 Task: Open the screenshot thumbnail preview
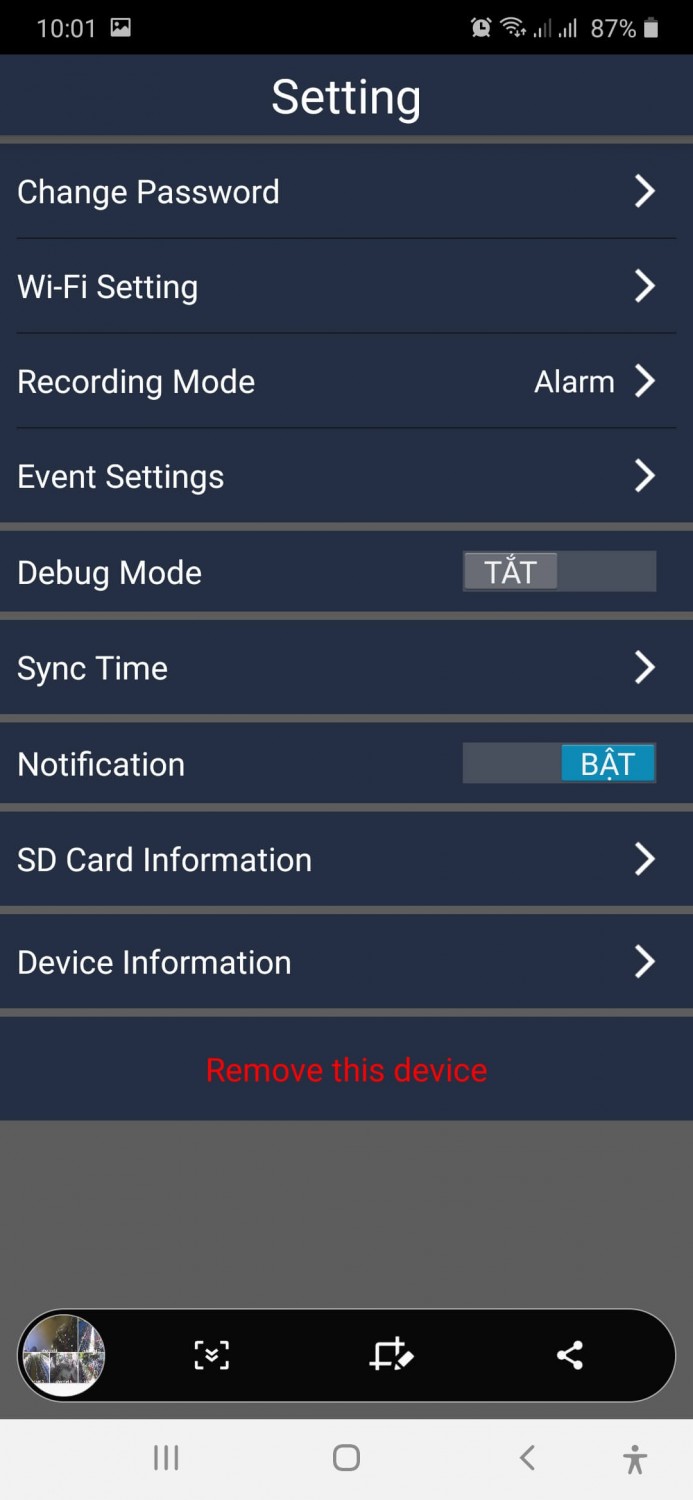[64, 1356]
